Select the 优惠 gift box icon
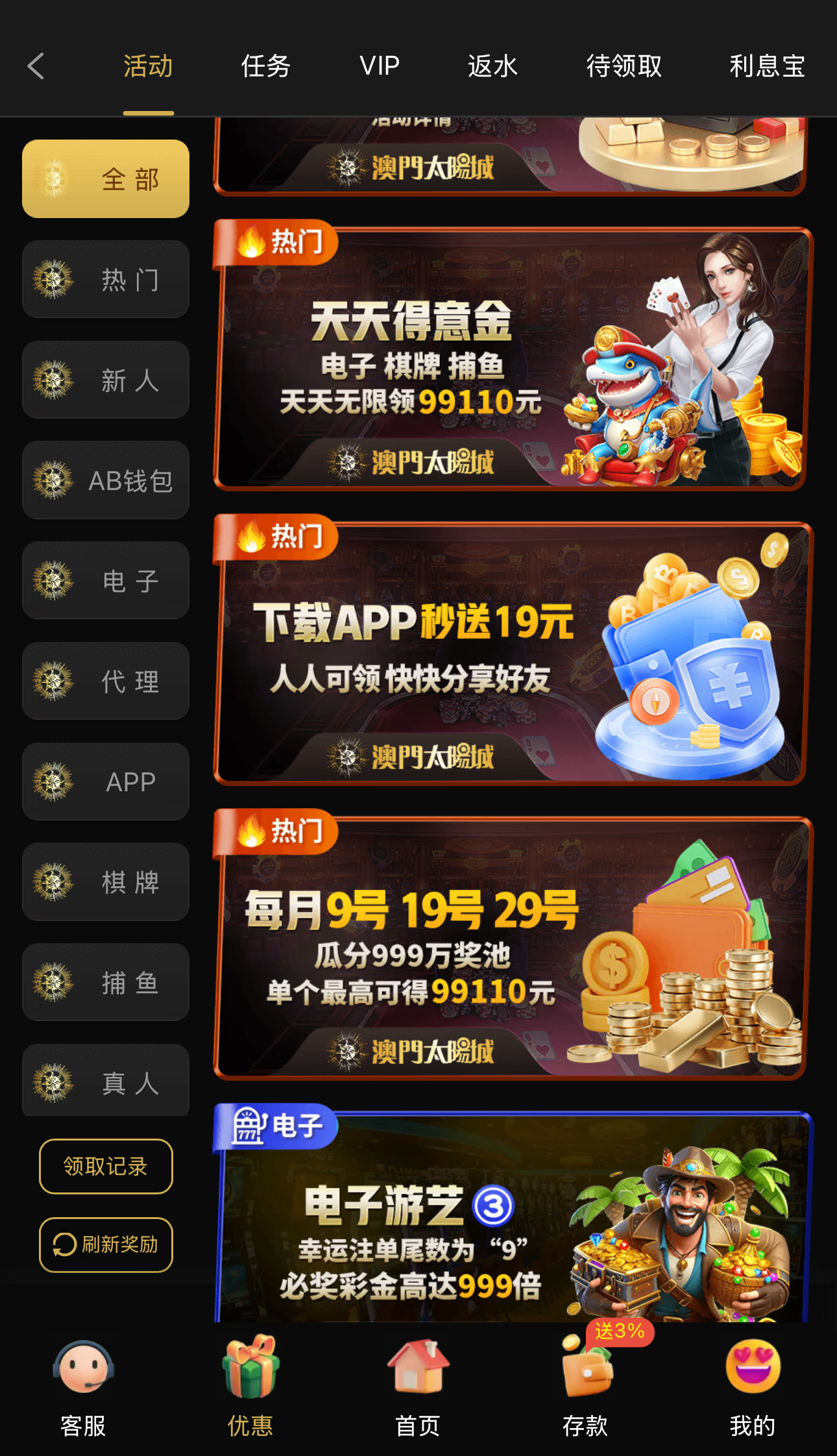 [250, 1366]
